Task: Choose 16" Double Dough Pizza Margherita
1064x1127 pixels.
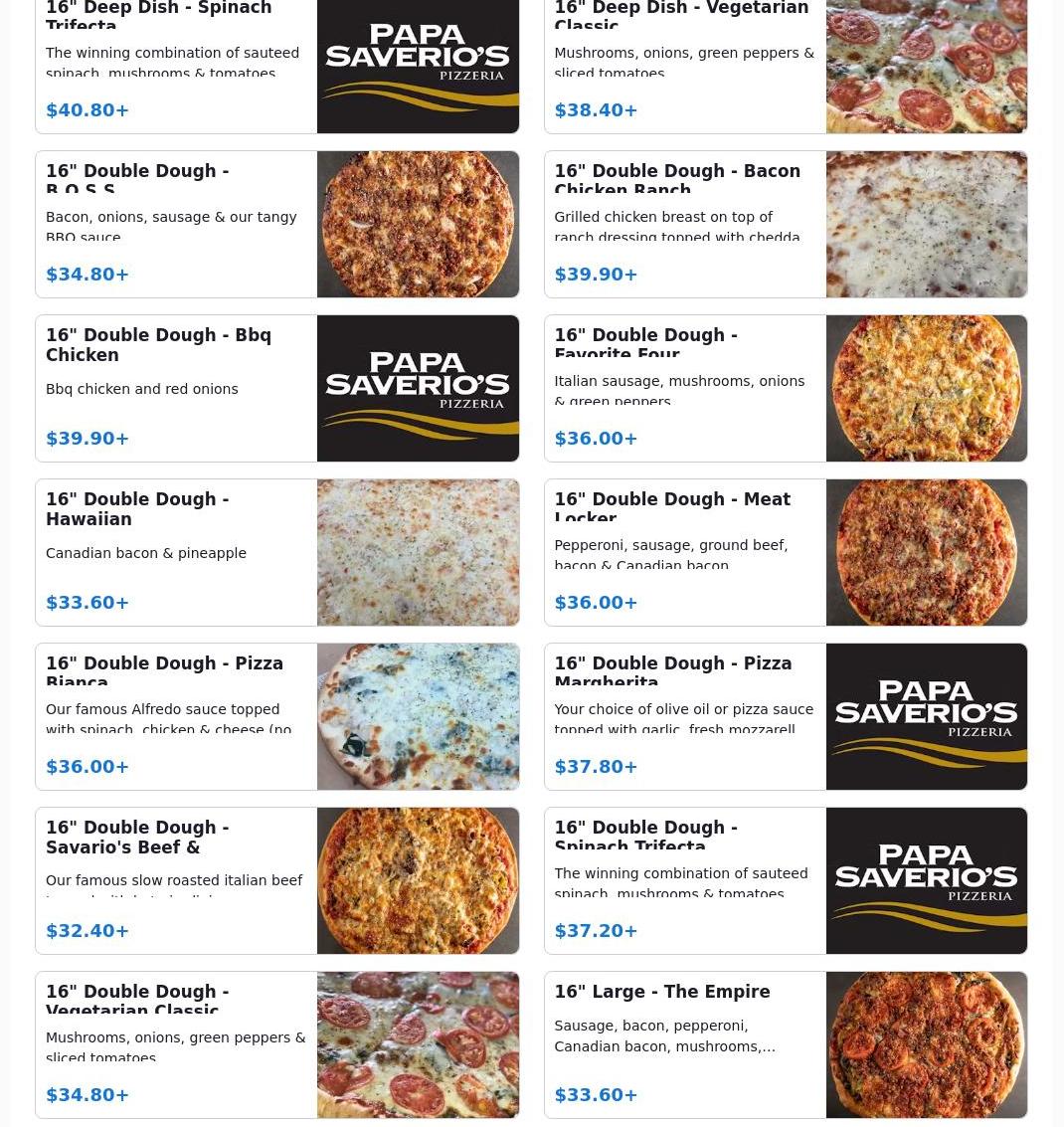Action: (785, 716)
